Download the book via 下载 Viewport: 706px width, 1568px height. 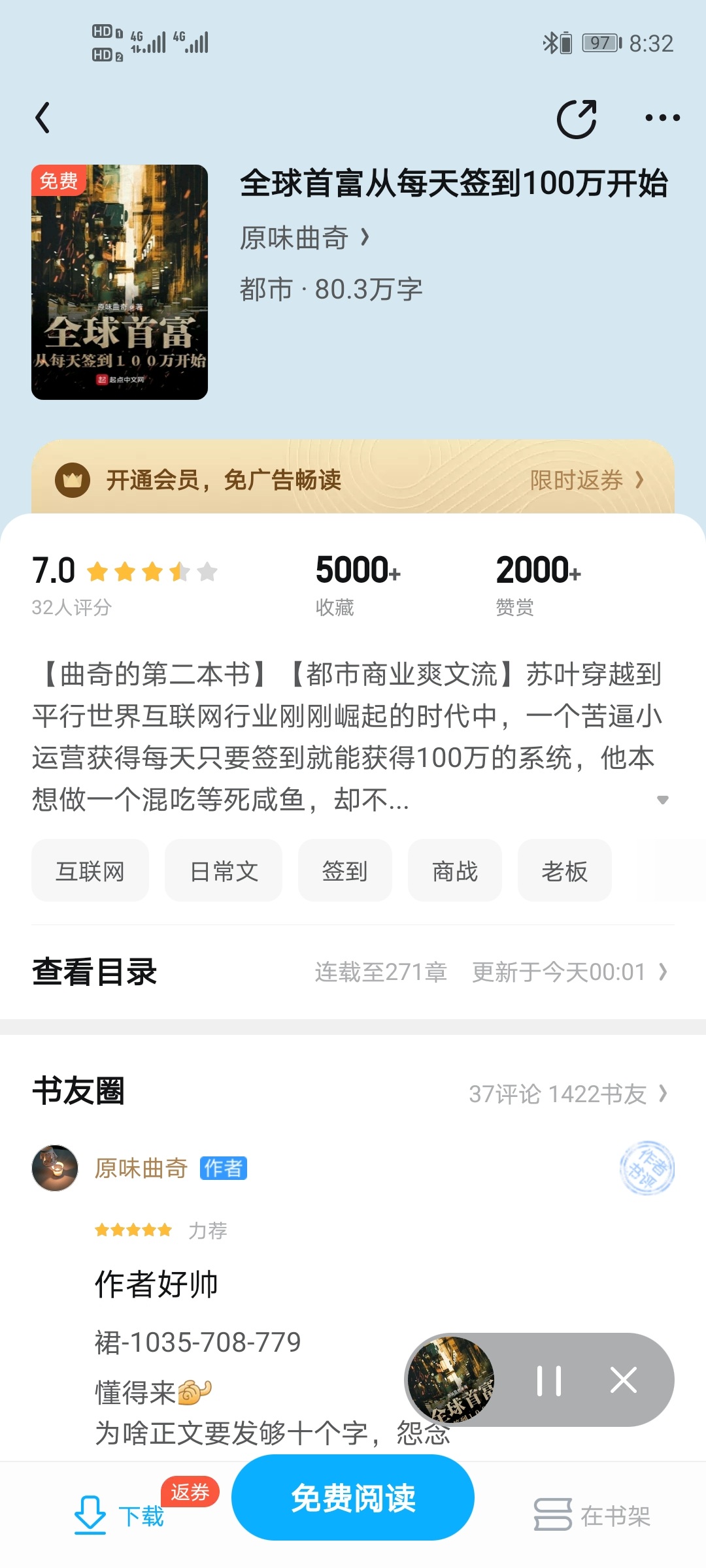(119, 1515)
